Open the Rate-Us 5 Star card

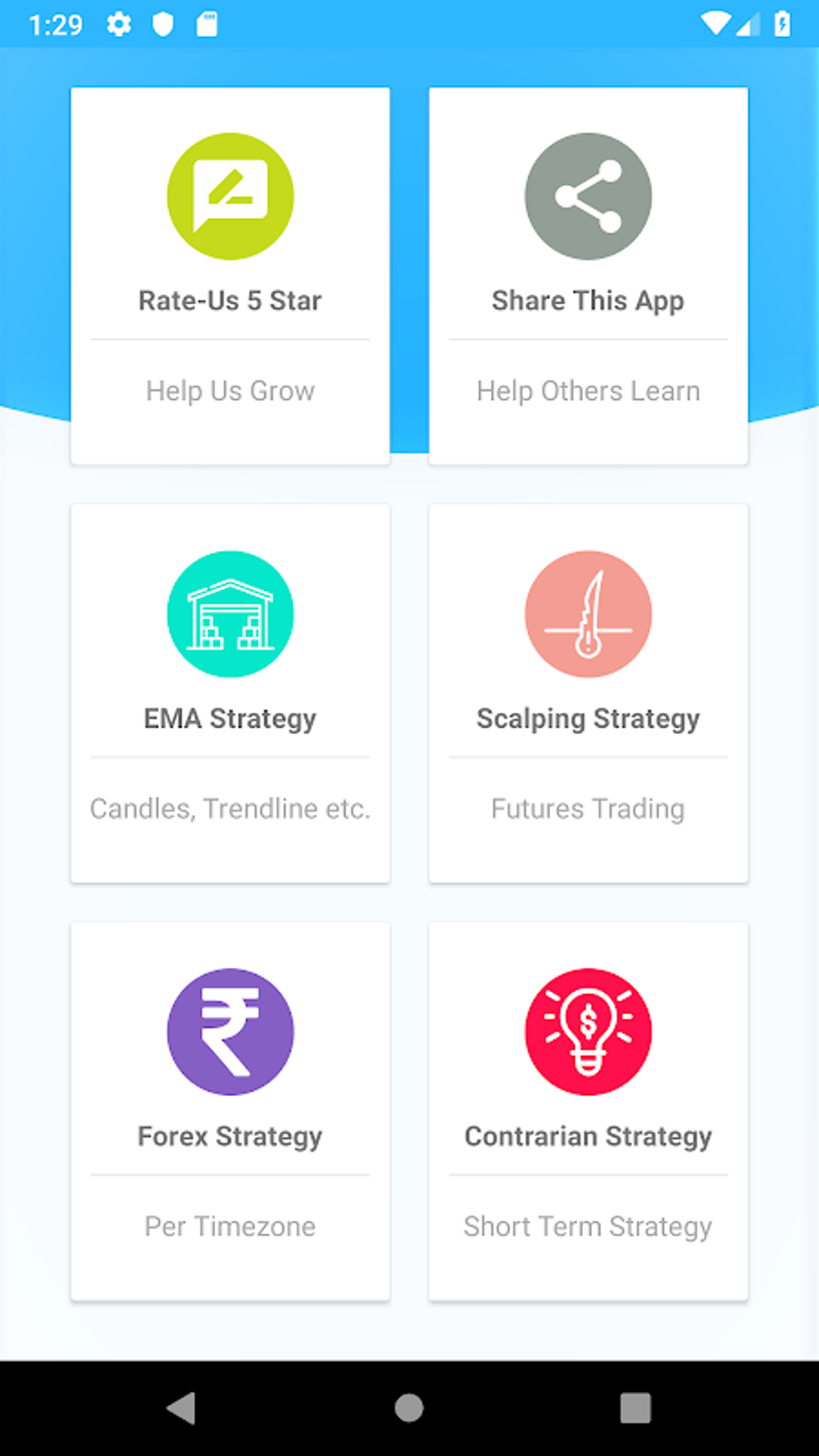tap(230, 275)
